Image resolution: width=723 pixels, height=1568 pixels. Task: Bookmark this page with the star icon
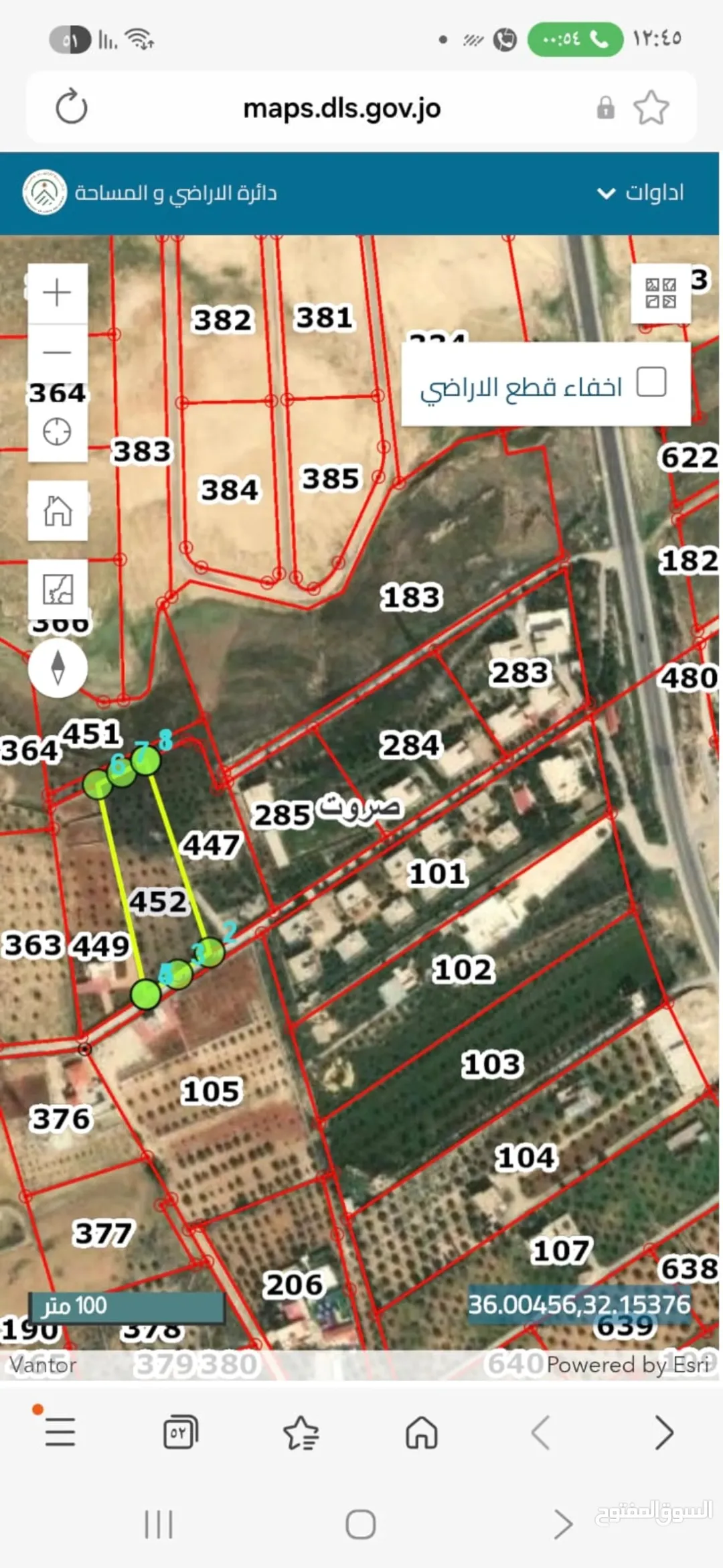coord(651,108)
